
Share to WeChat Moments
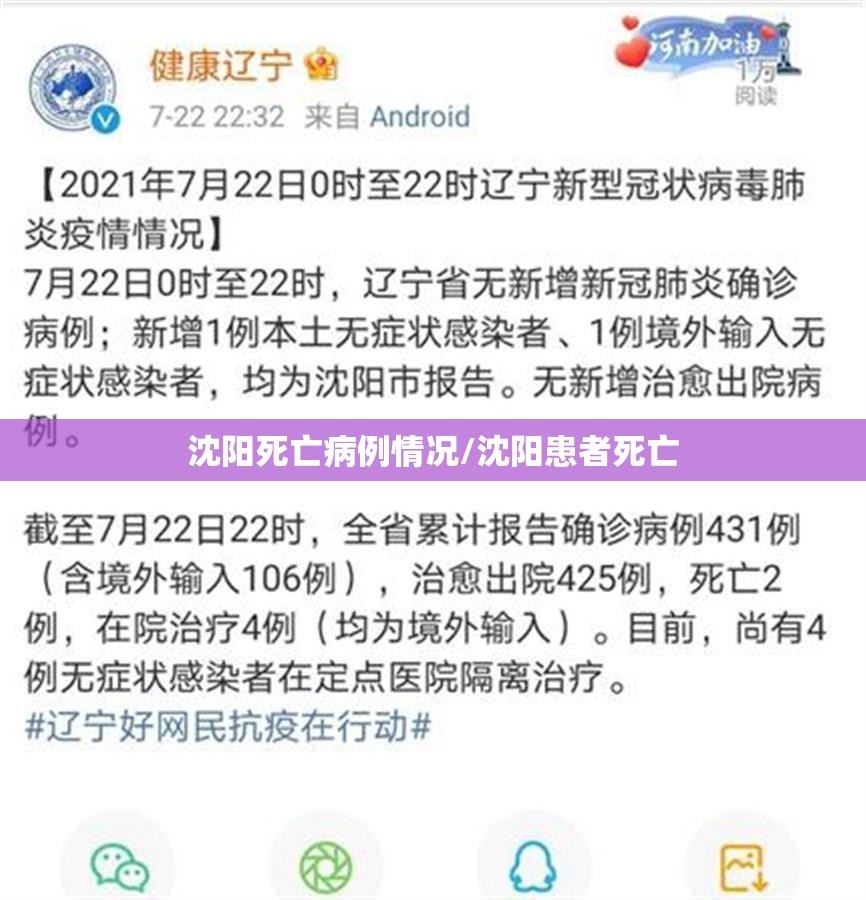click(x=326, y=866)
